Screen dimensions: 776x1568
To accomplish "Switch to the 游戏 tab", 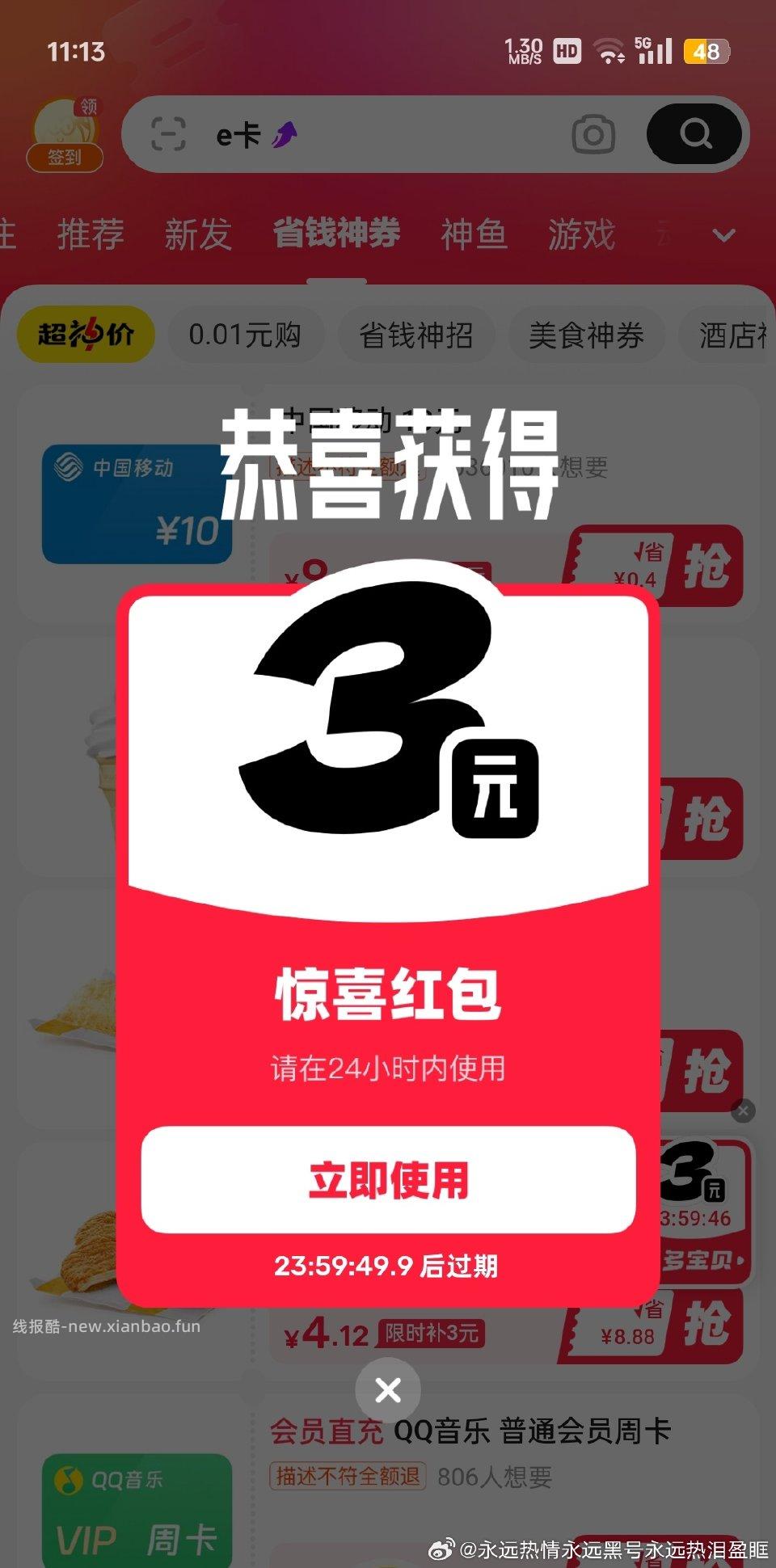I will [x=579, y=234].
